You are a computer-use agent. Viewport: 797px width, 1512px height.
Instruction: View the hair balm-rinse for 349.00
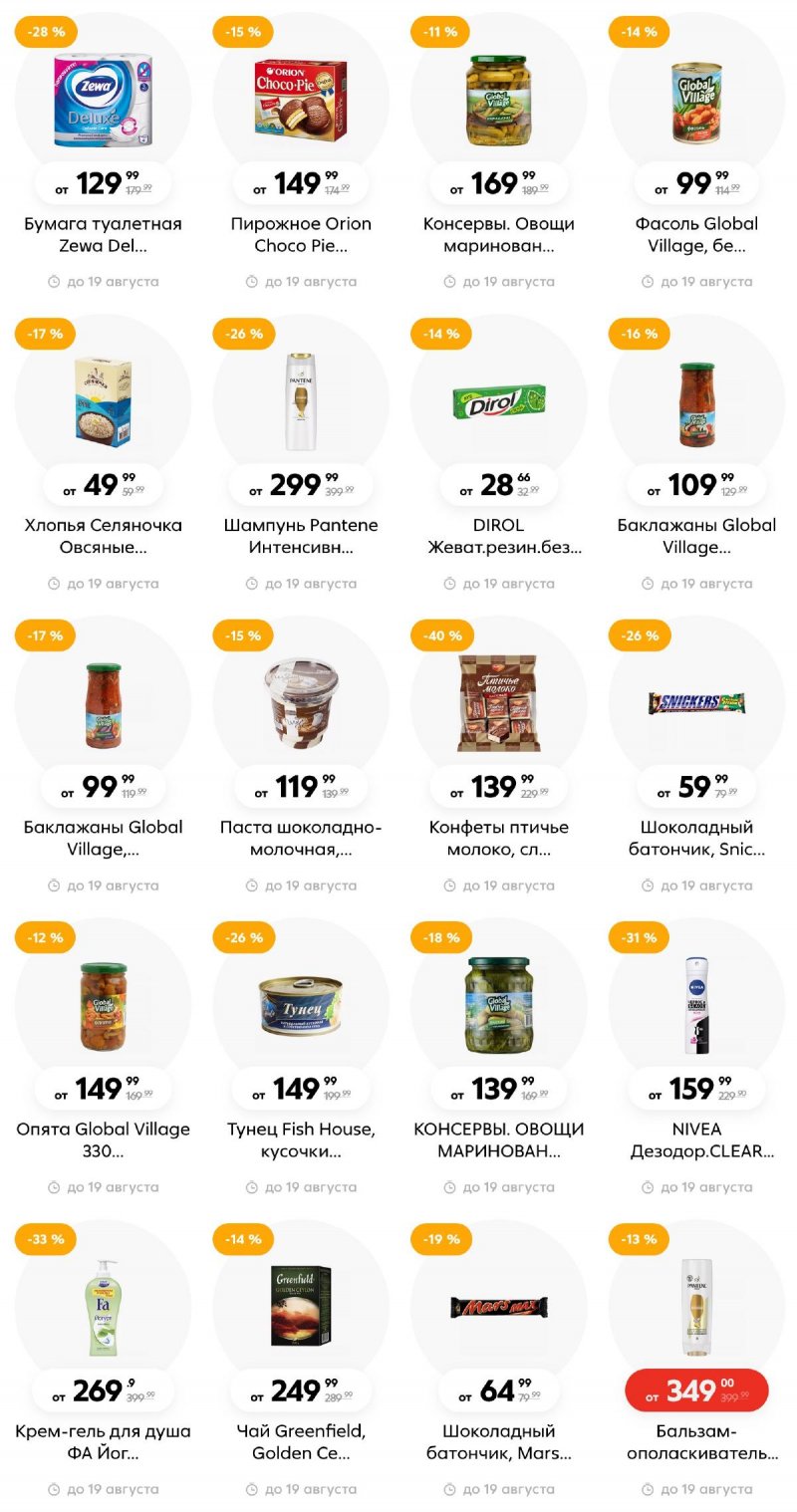pos(696,1307)
